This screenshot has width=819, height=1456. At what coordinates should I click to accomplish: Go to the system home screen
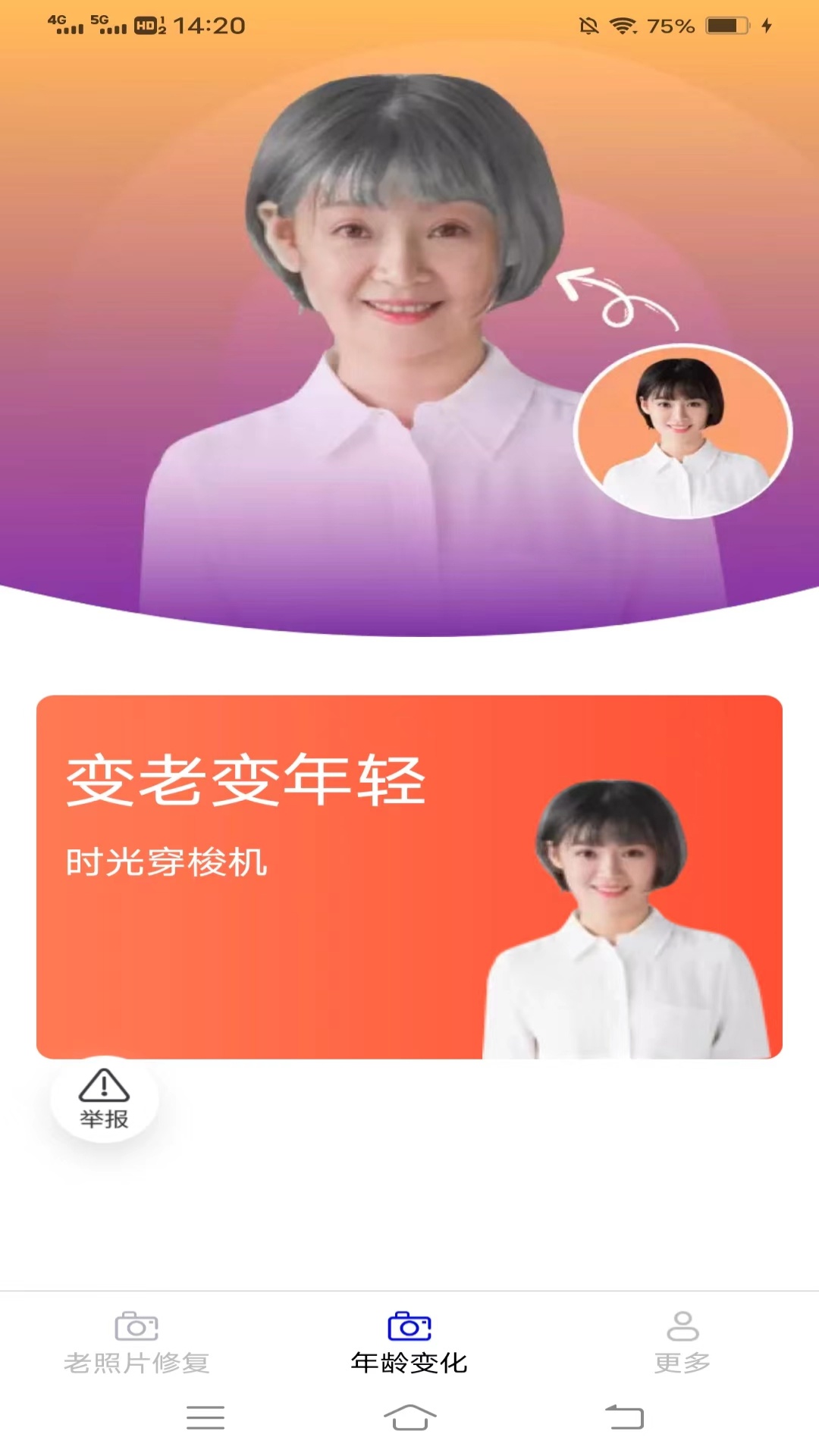pyautogui.click(x=409, y=1417)
